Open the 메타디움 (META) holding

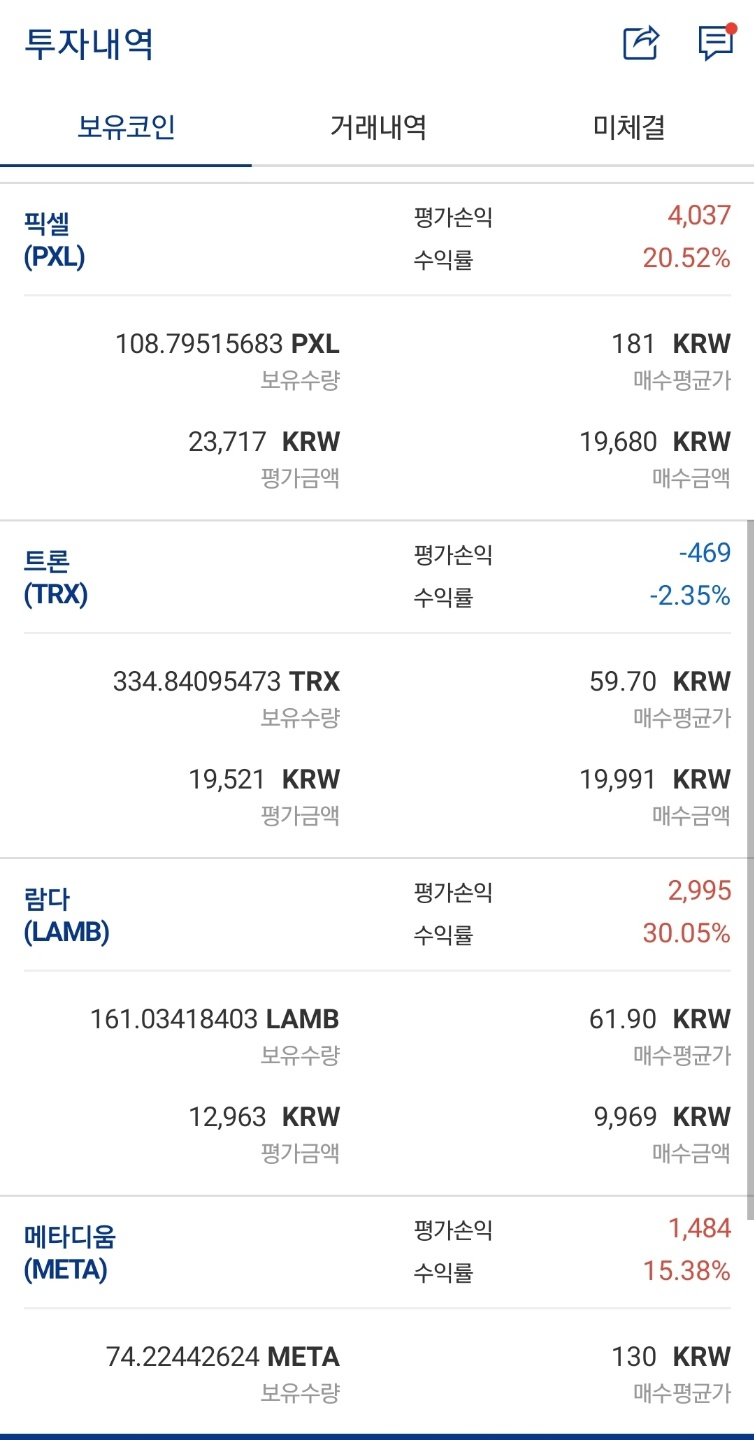click(x=70, y=1253)
